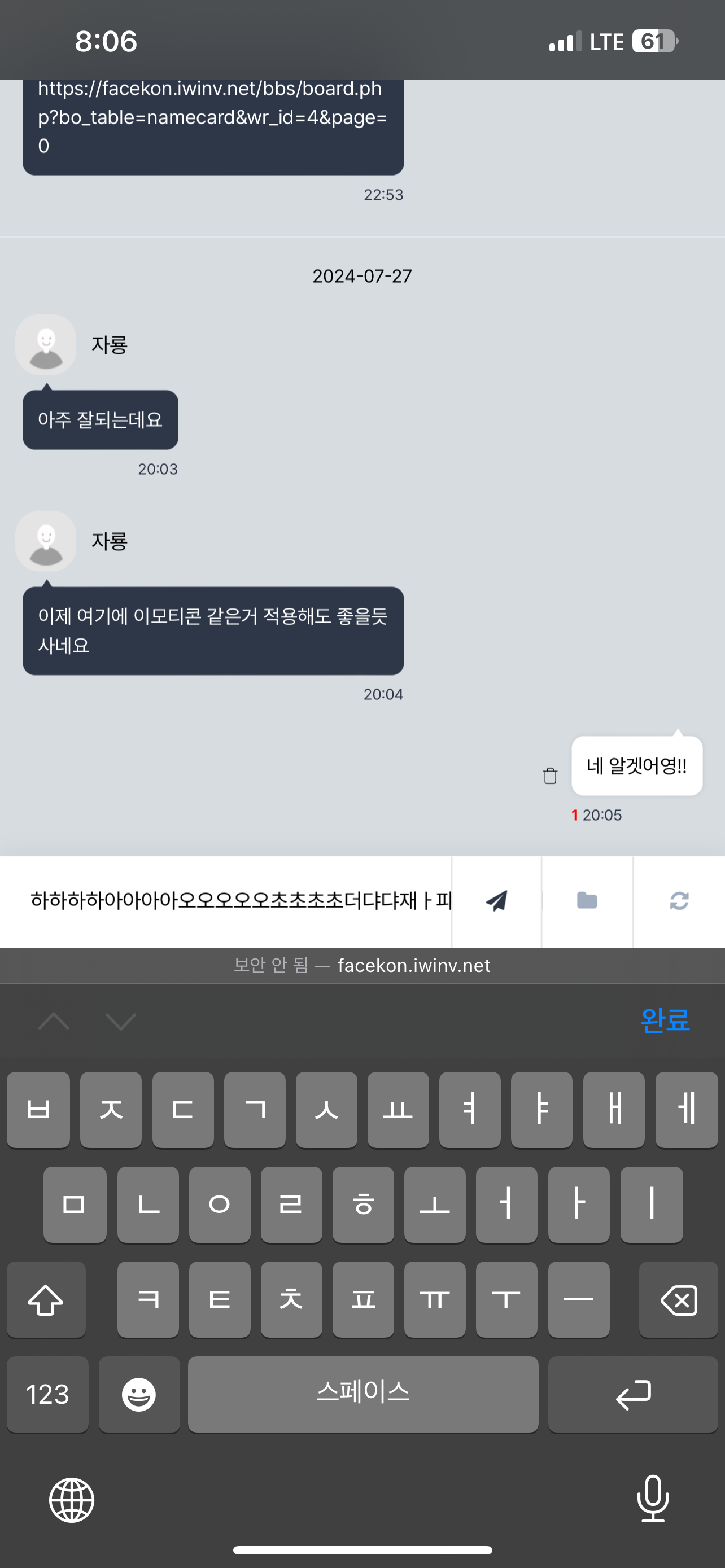Tap the 스페이스 space bar
725x1568 pixels.
click(363, 1394)
